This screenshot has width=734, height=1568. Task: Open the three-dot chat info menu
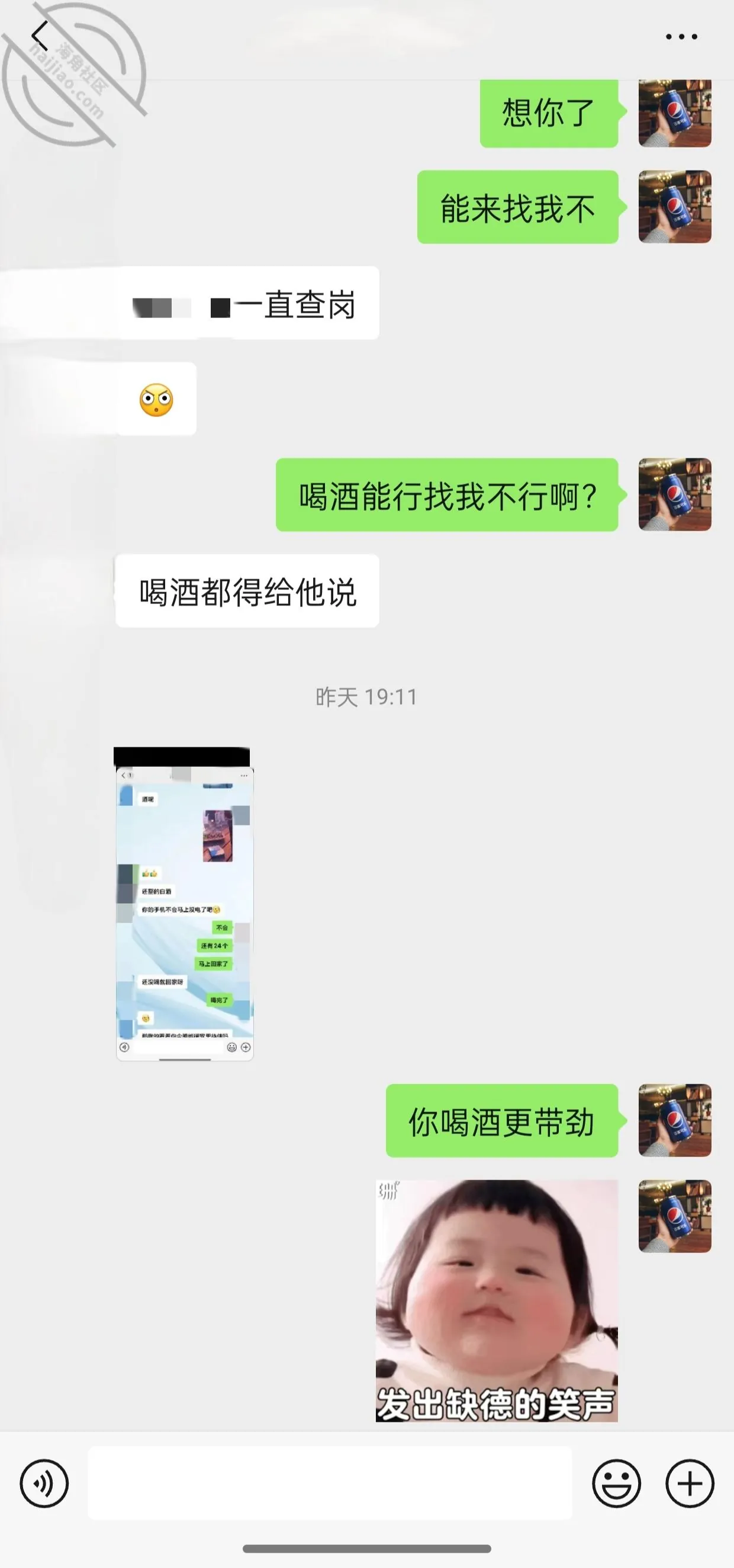pyautogui.click(x=681, y=37)
